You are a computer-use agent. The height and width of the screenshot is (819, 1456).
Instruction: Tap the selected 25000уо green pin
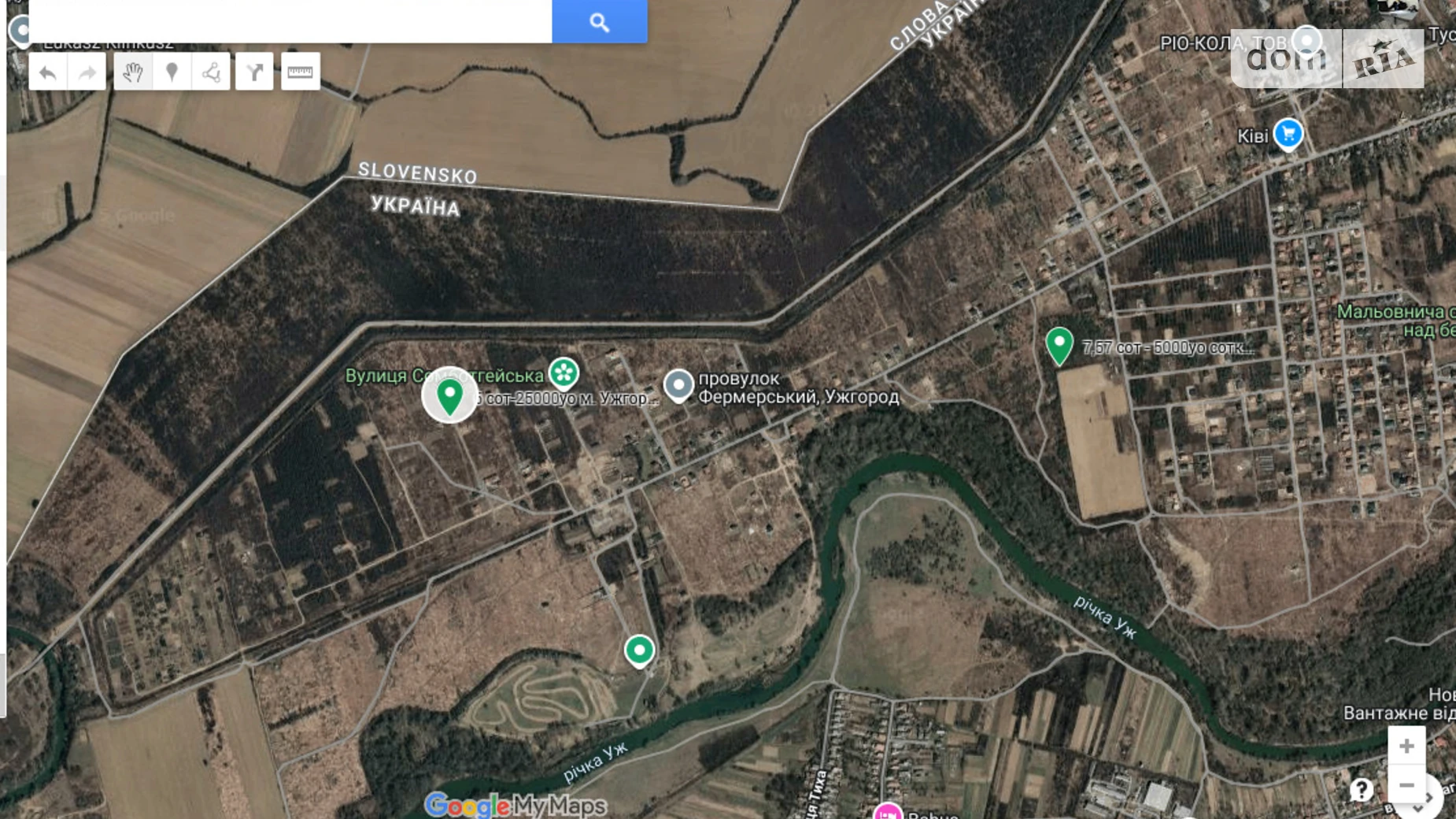click(x=449, y=395)
